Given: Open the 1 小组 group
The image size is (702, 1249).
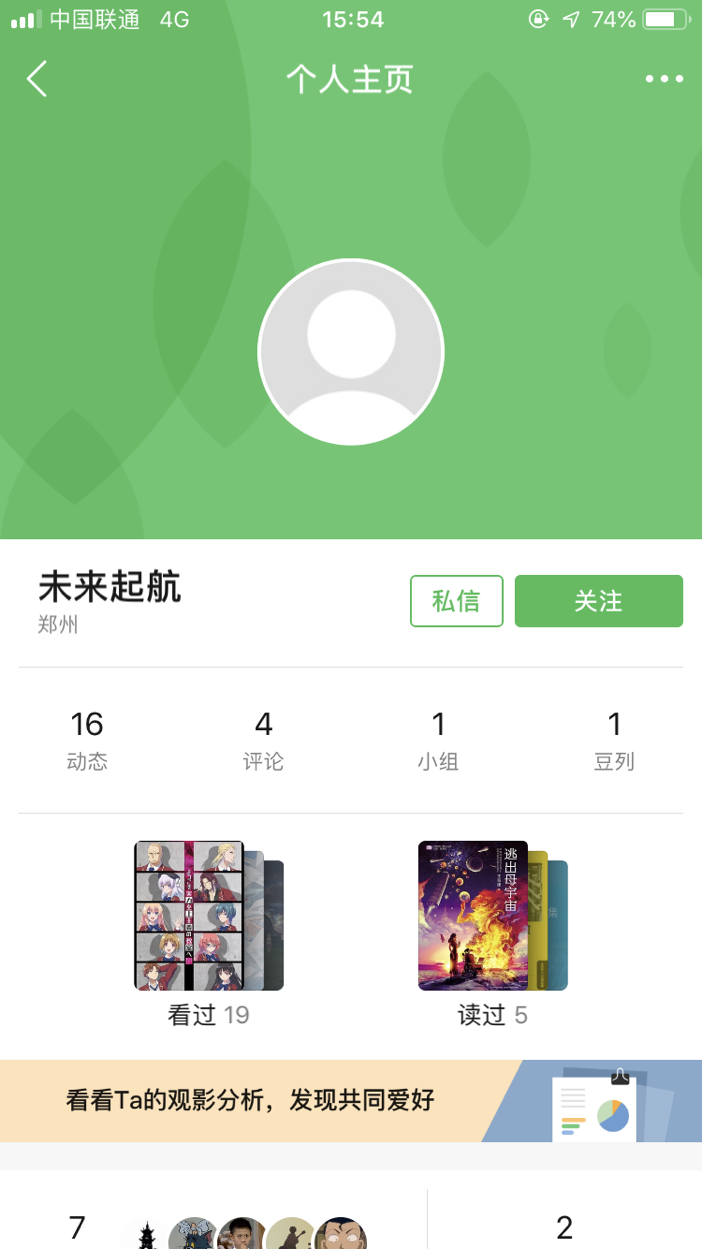Looking at the screenshot, I should 438,740.
